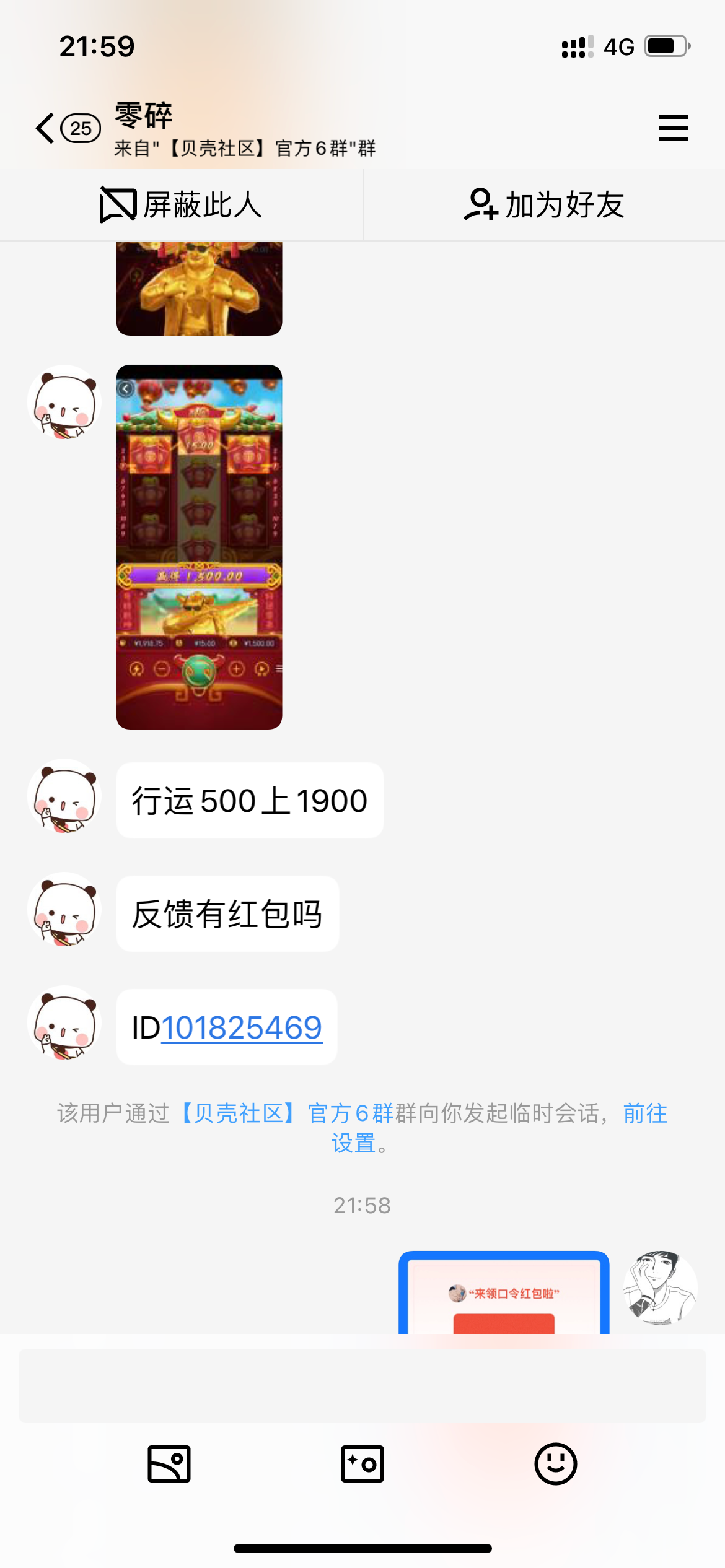Open the golden figure image at top
725x1568 pixels.
pos(199,289)
